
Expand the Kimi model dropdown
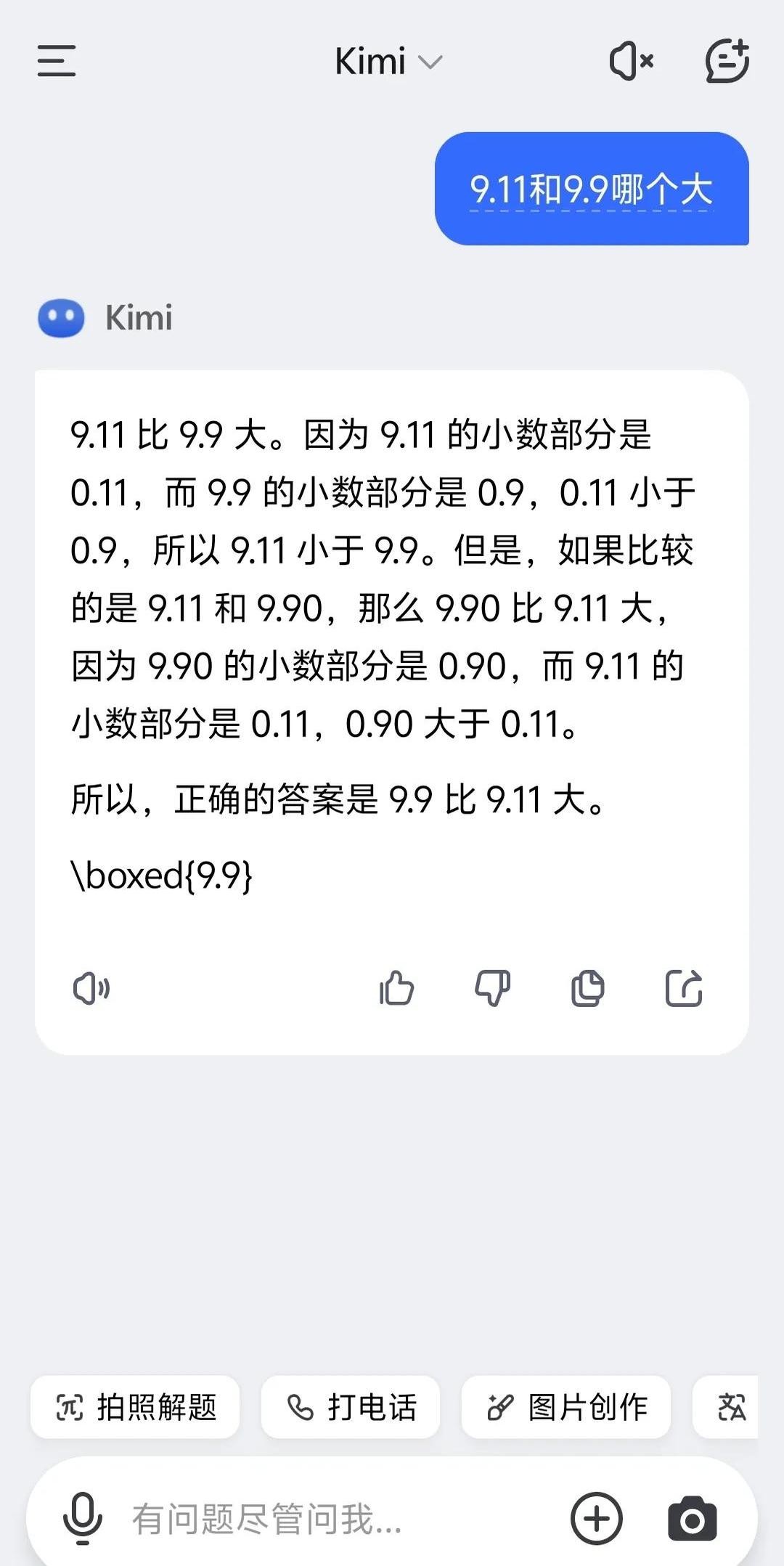tap(388, 62)
